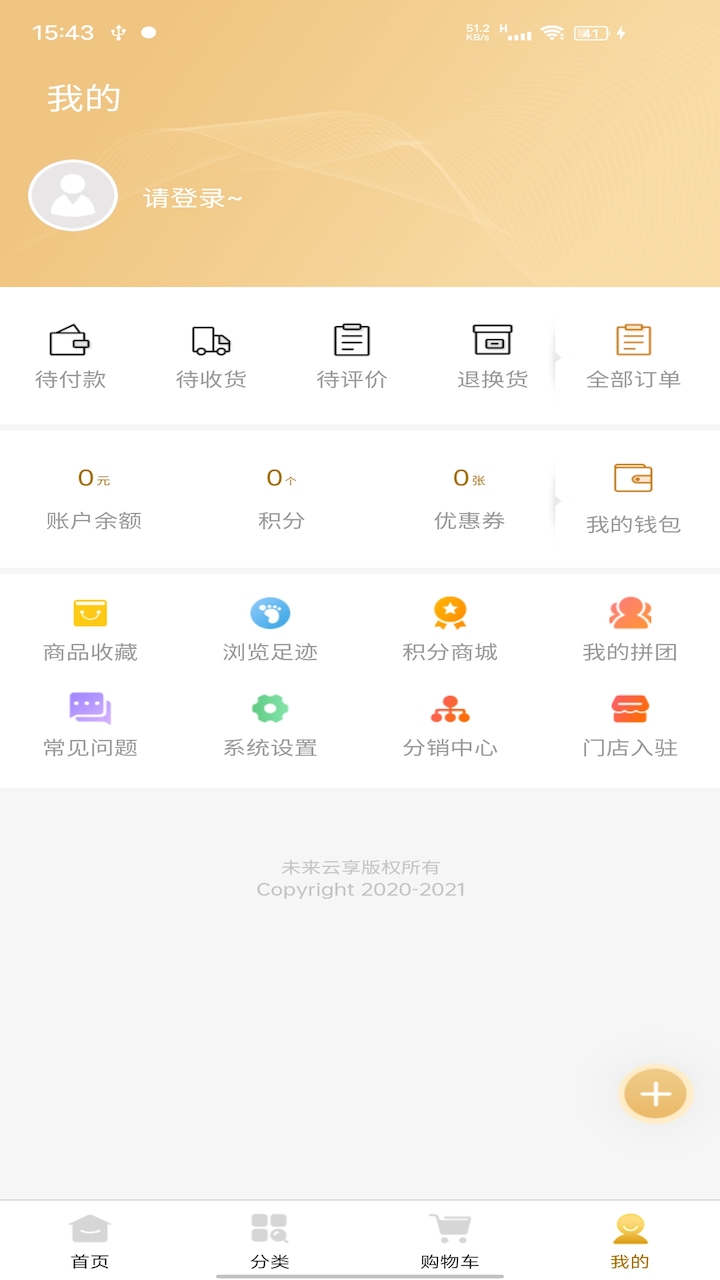Switch to the 首页 home tab

click(90, 1238)
